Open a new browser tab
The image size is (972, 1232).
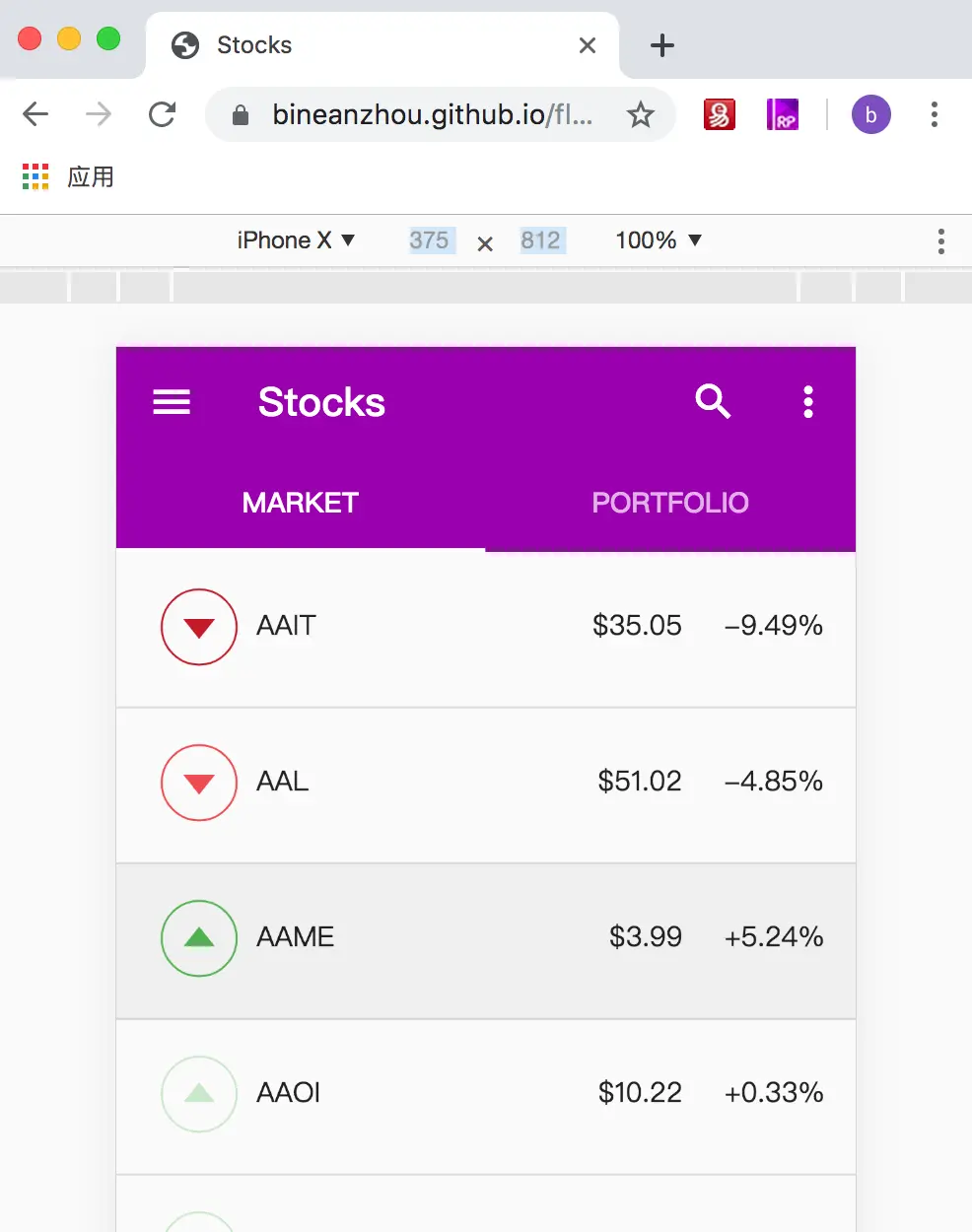coord(662,45)
